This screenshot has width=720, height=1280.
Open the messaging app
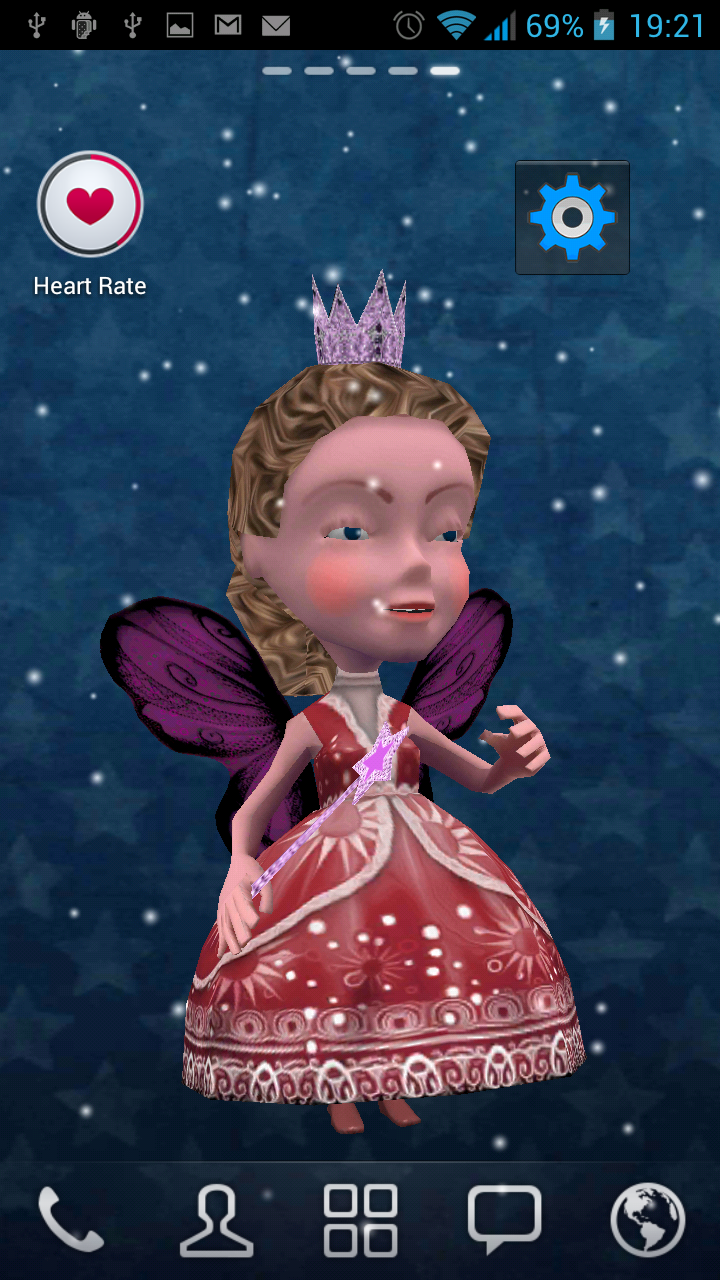(504, 1220)
